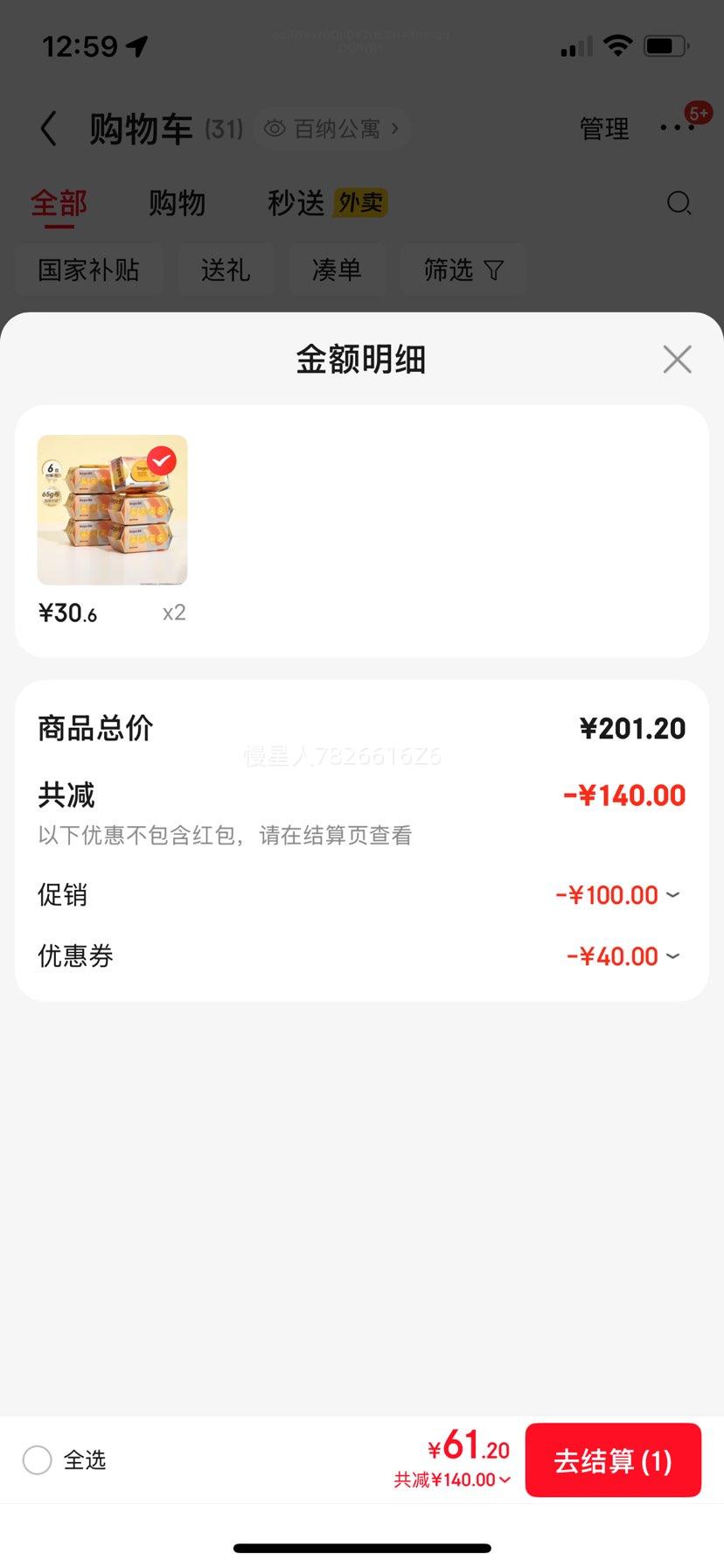The width and height of the screenshot is (724, 1568).
Task: Open the search on the cart page
Action: point(679,202)
